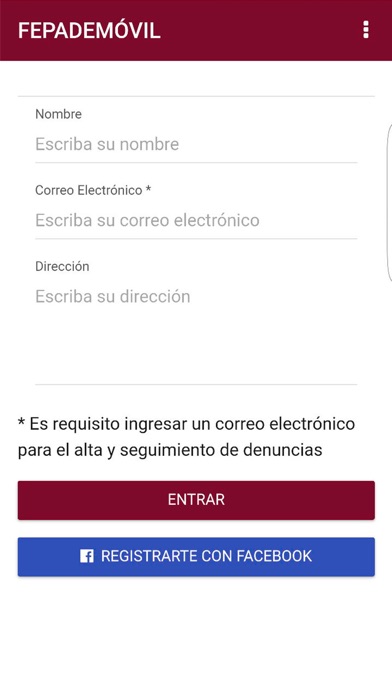
Task: Open the three-dot overflow menu
Action: [x=366, y=30]
